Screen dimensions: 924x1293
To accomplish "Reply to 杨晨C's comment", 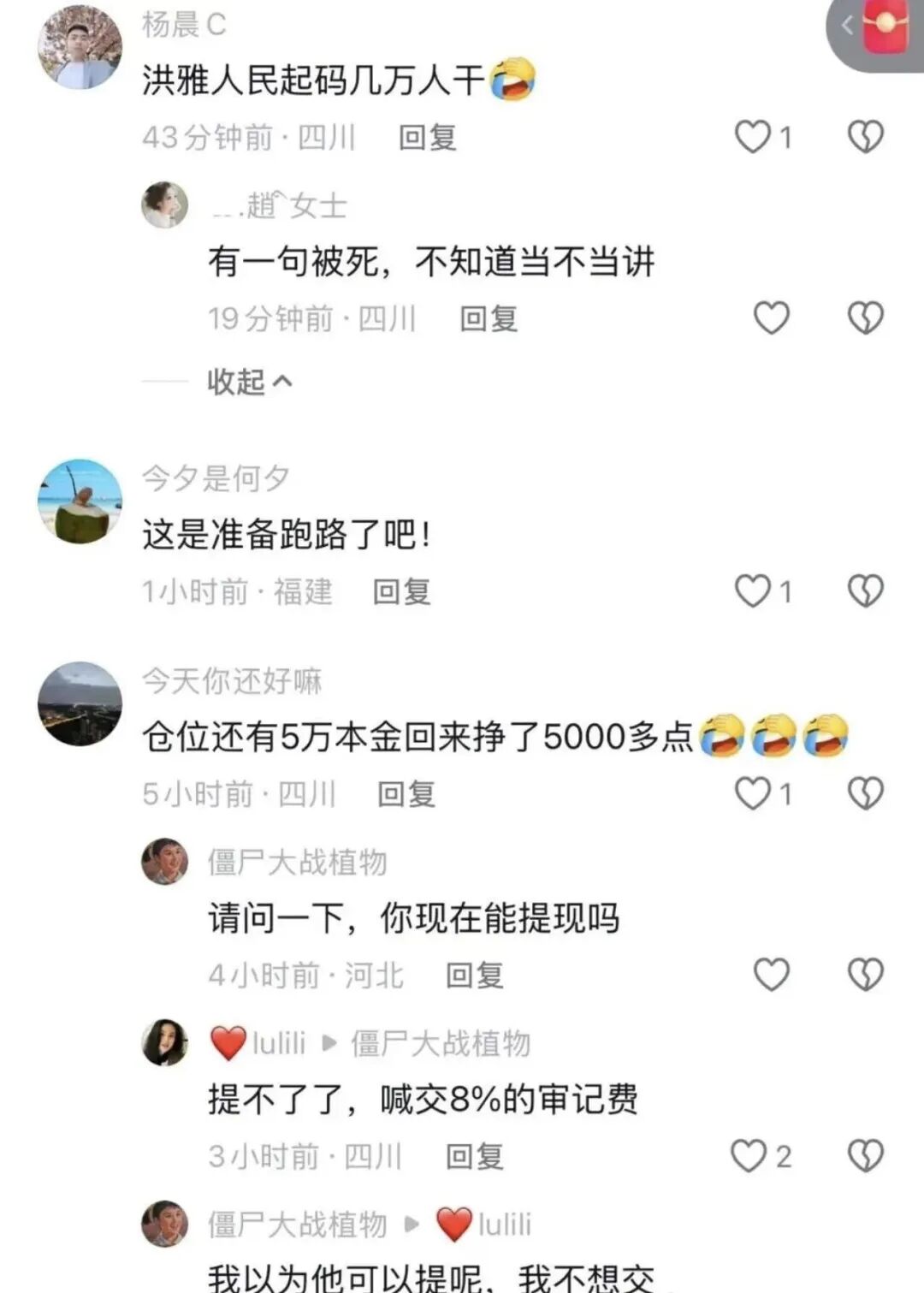I will pyautogui.click(x=427, y=138).
